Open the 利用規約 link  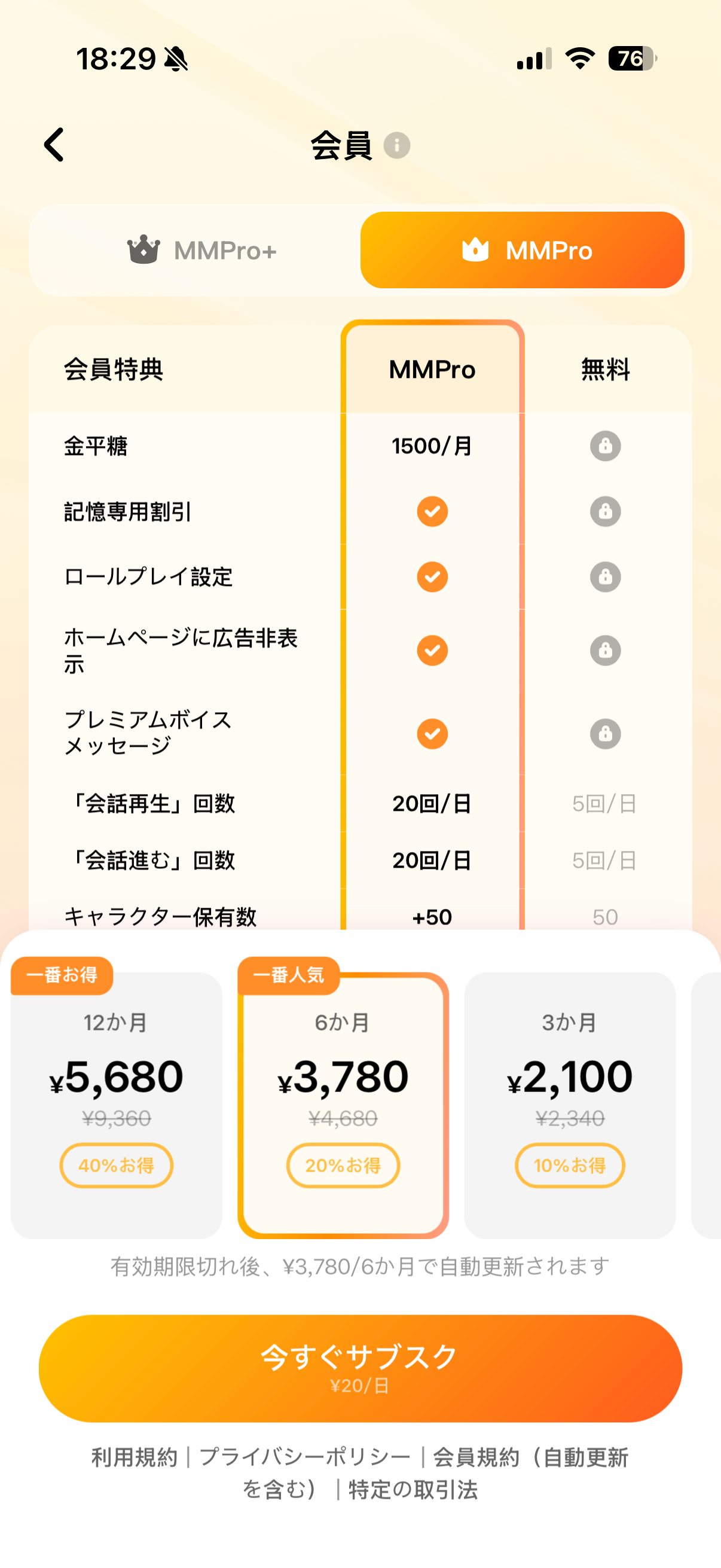tap(135, 1457)
